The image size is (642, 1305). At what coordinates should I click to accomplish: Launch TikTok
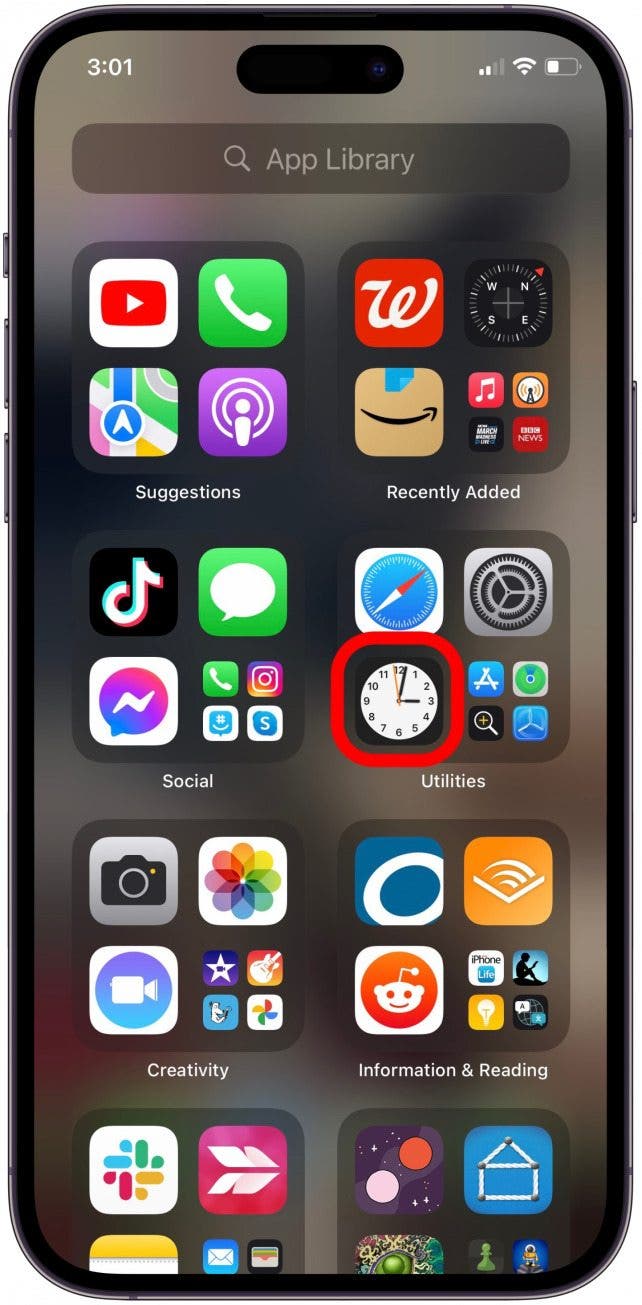pos(133,592)
